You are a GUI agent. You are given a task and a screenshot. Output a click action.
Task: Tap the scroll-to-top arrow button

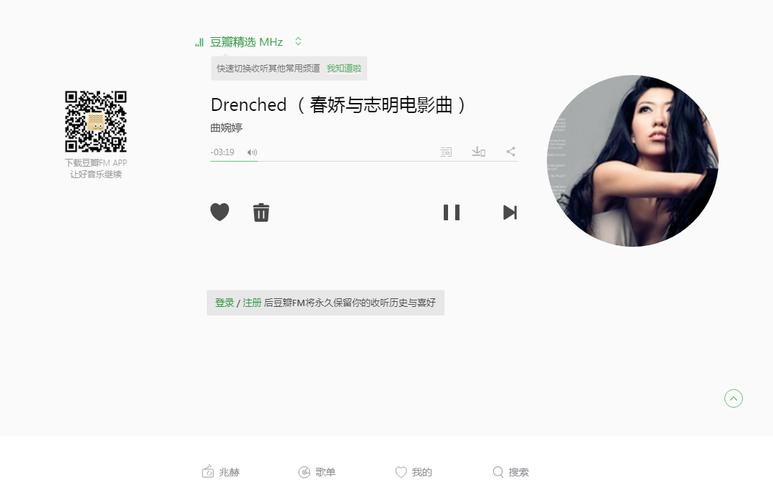click(733, 398)
